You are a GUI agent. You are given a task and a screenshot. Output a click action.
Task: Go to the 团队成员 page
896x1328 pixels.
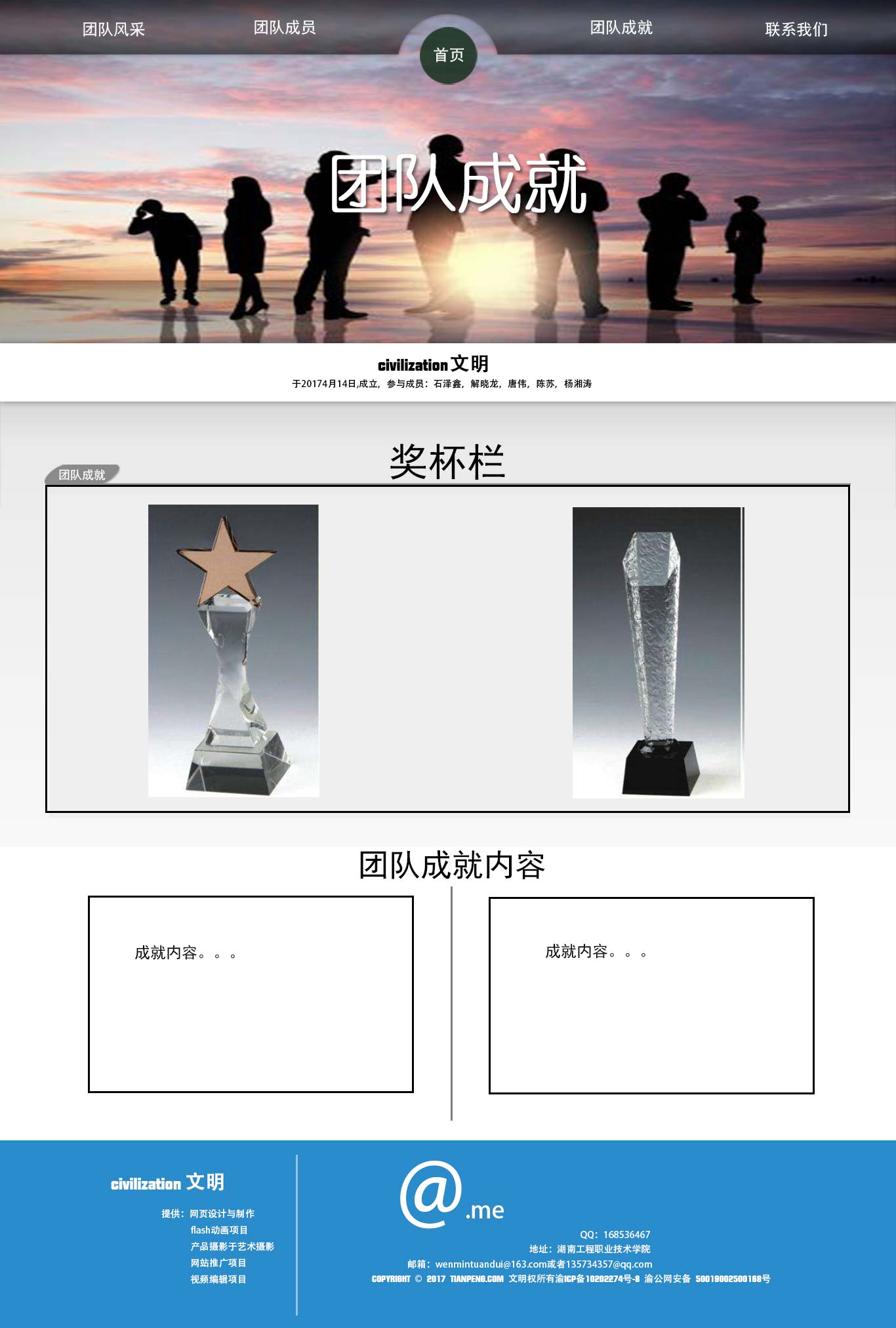(x=285, y=28)
